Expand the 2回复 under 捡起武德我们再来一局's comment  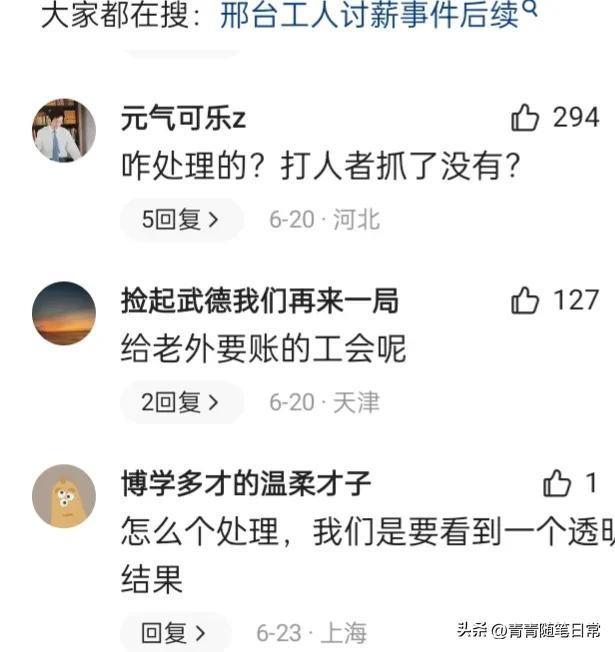181,403
